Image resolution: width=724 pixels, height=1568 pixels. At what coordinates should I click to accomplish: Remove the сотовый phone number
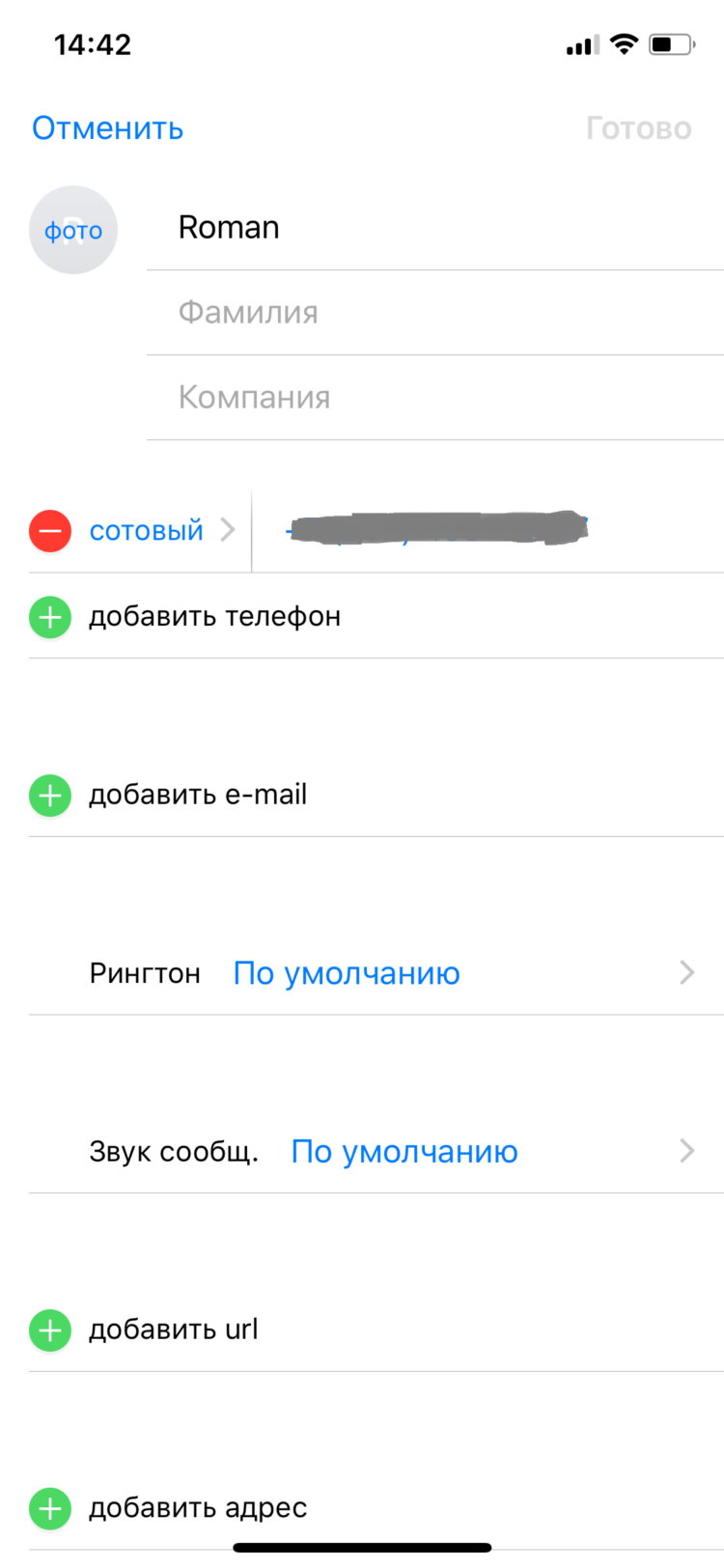[50, 531]
